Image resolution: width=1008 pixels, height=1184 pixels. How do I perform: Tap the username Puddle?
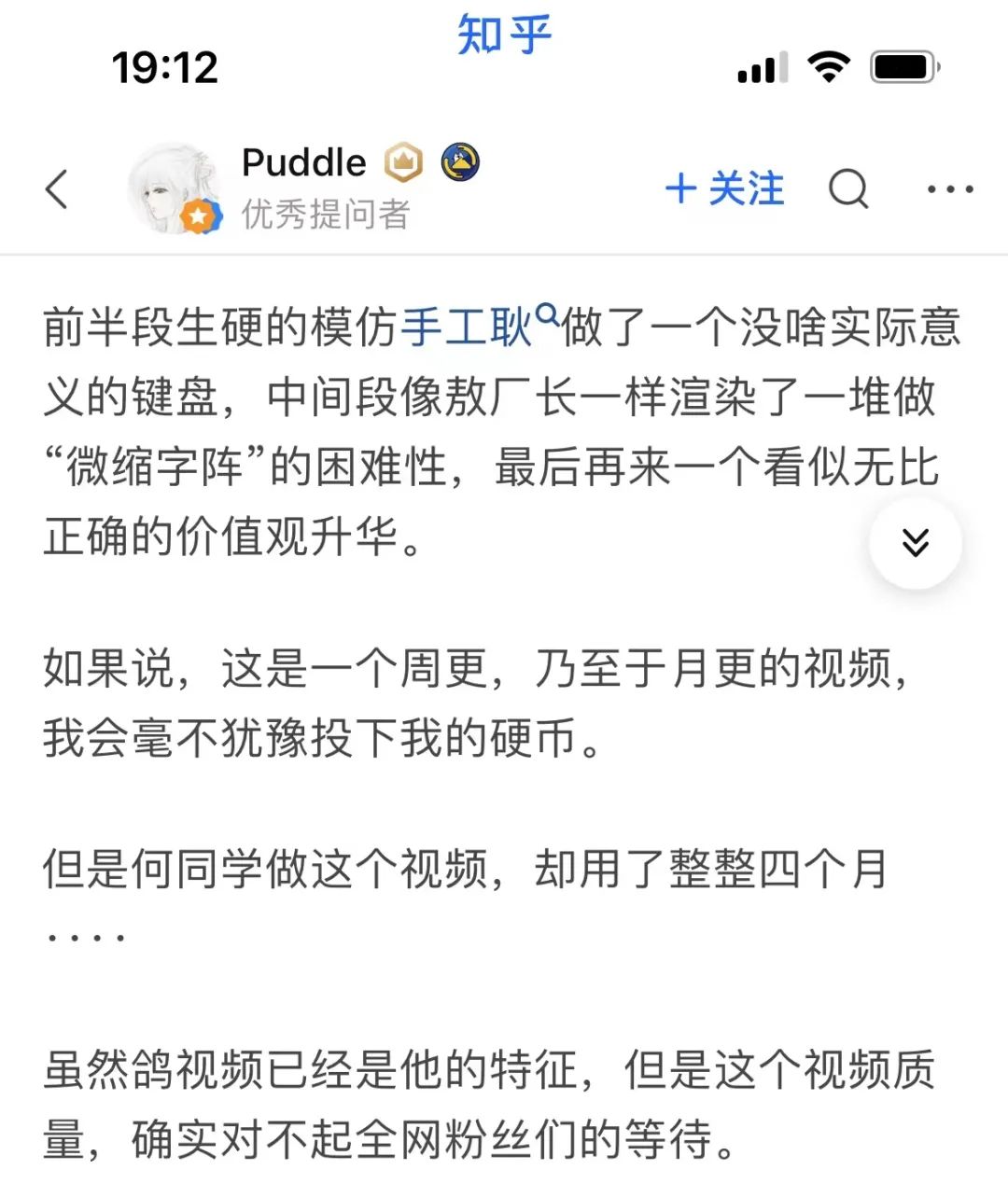click(303, 161)
